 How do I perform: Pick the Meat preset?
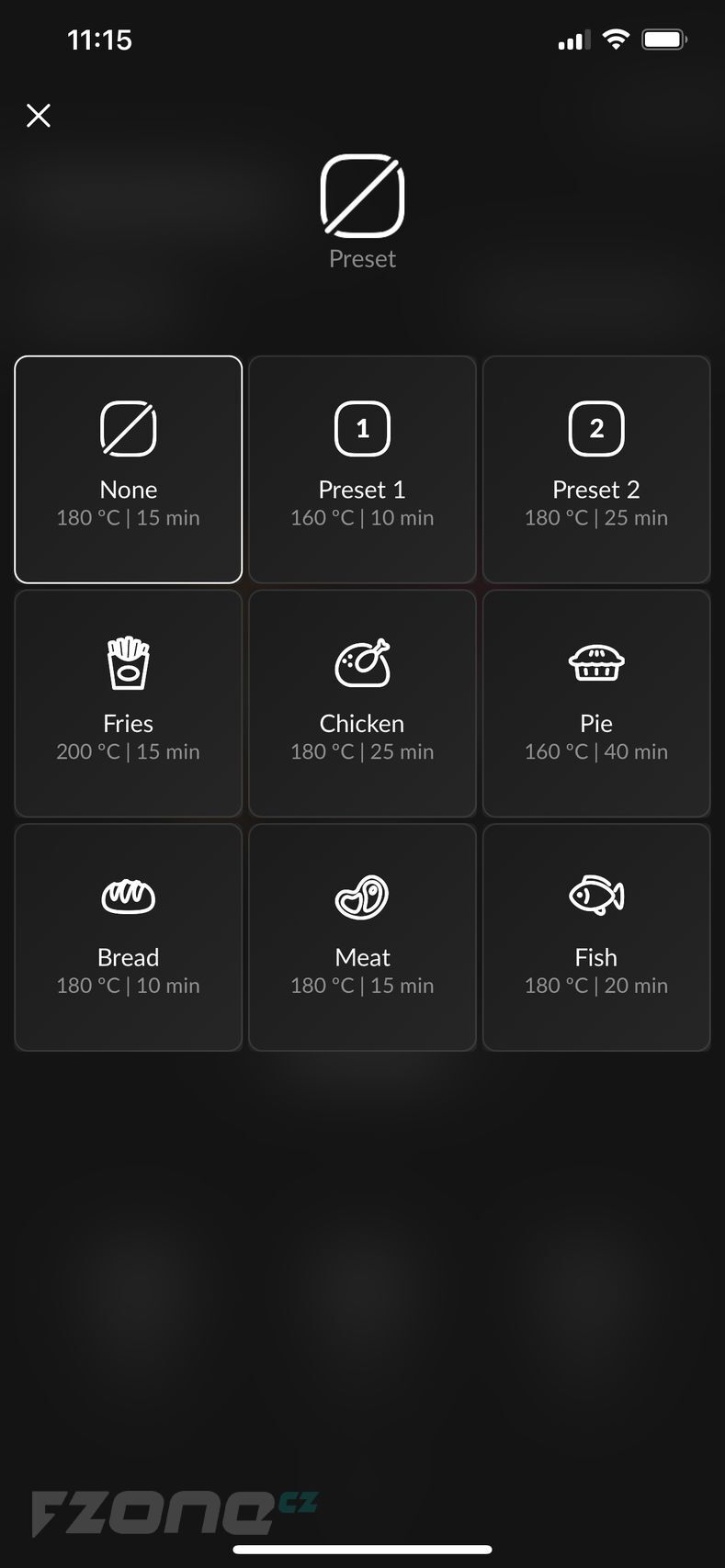[x=362, y=937]
